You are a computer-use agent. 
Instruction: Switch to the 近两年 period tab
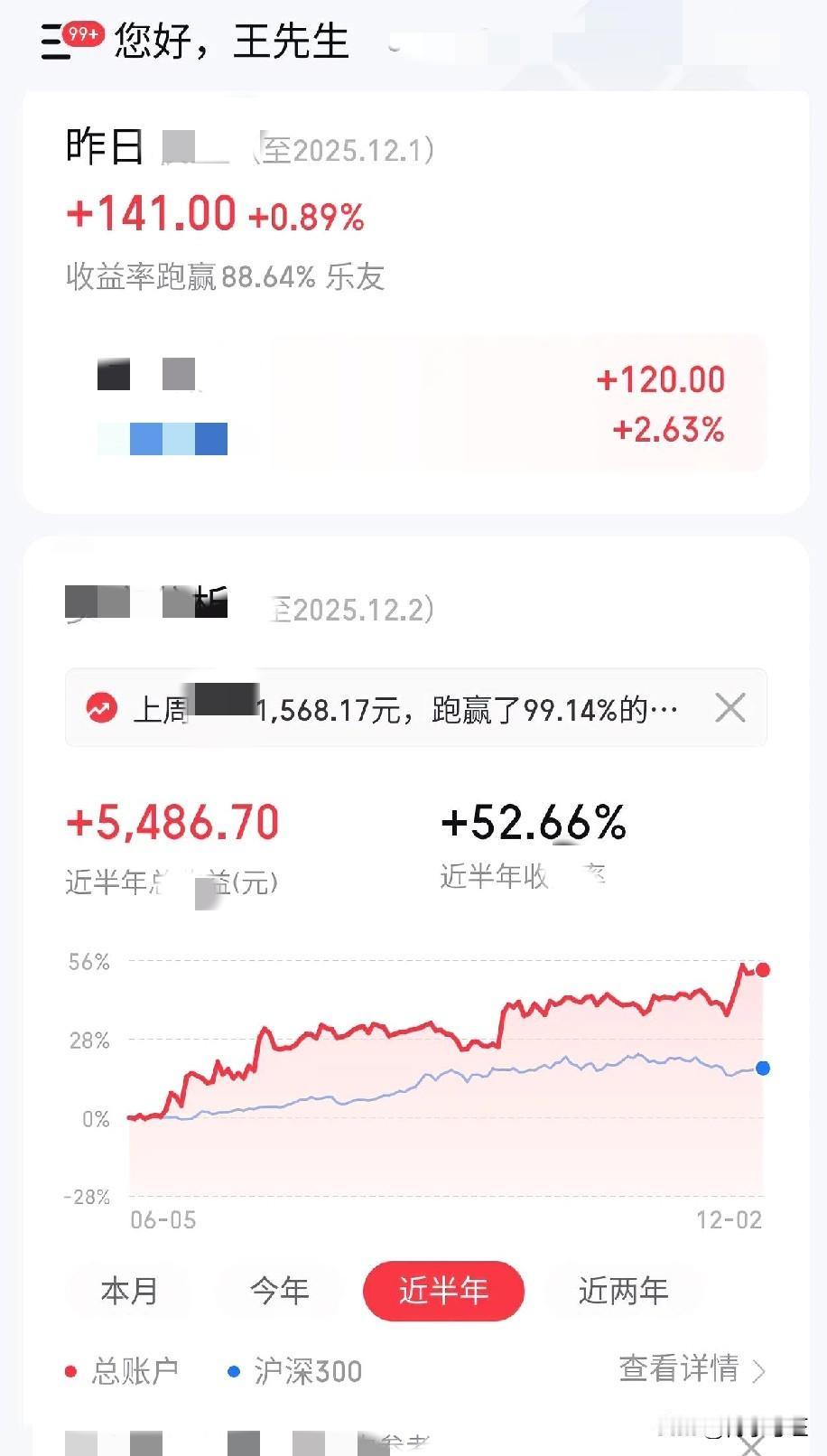tap(623, 1292)
